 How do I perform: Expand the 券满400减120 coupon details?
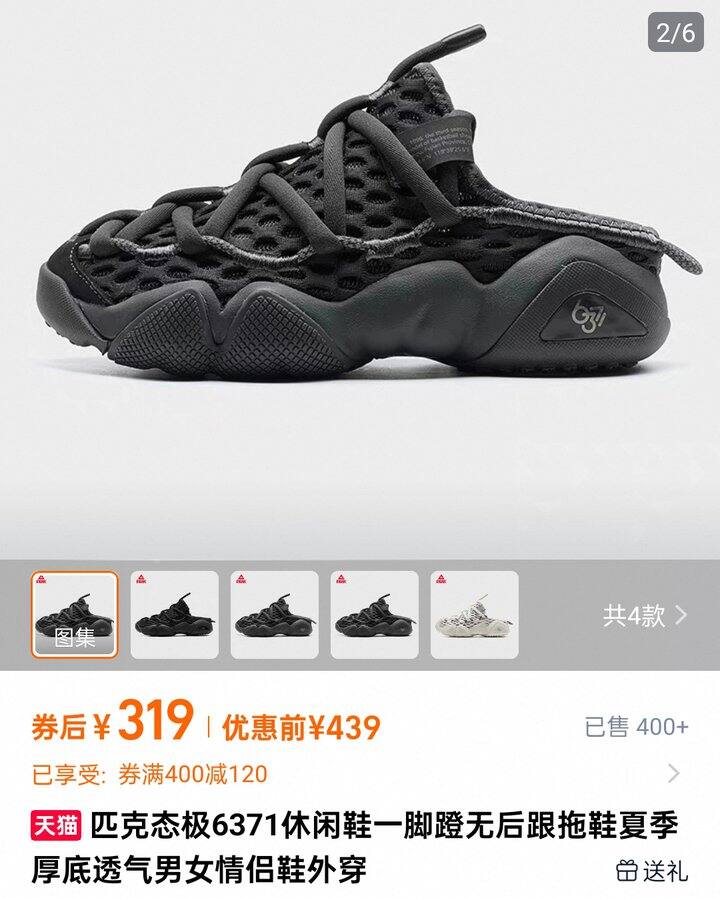click(x=360, y=774)
